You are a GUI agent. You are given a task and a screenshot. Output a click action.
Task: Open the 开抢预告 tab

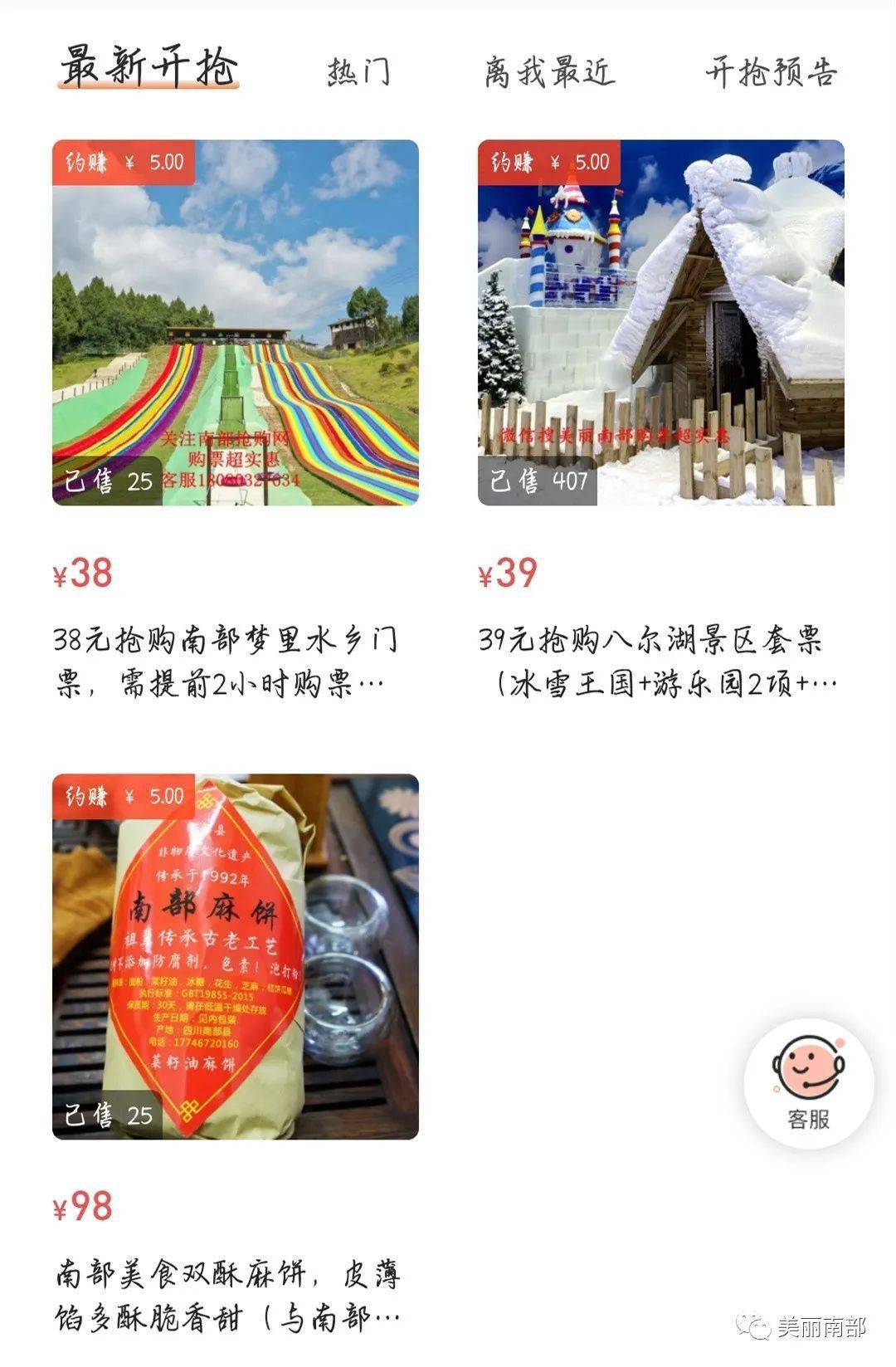pos(771,72)
